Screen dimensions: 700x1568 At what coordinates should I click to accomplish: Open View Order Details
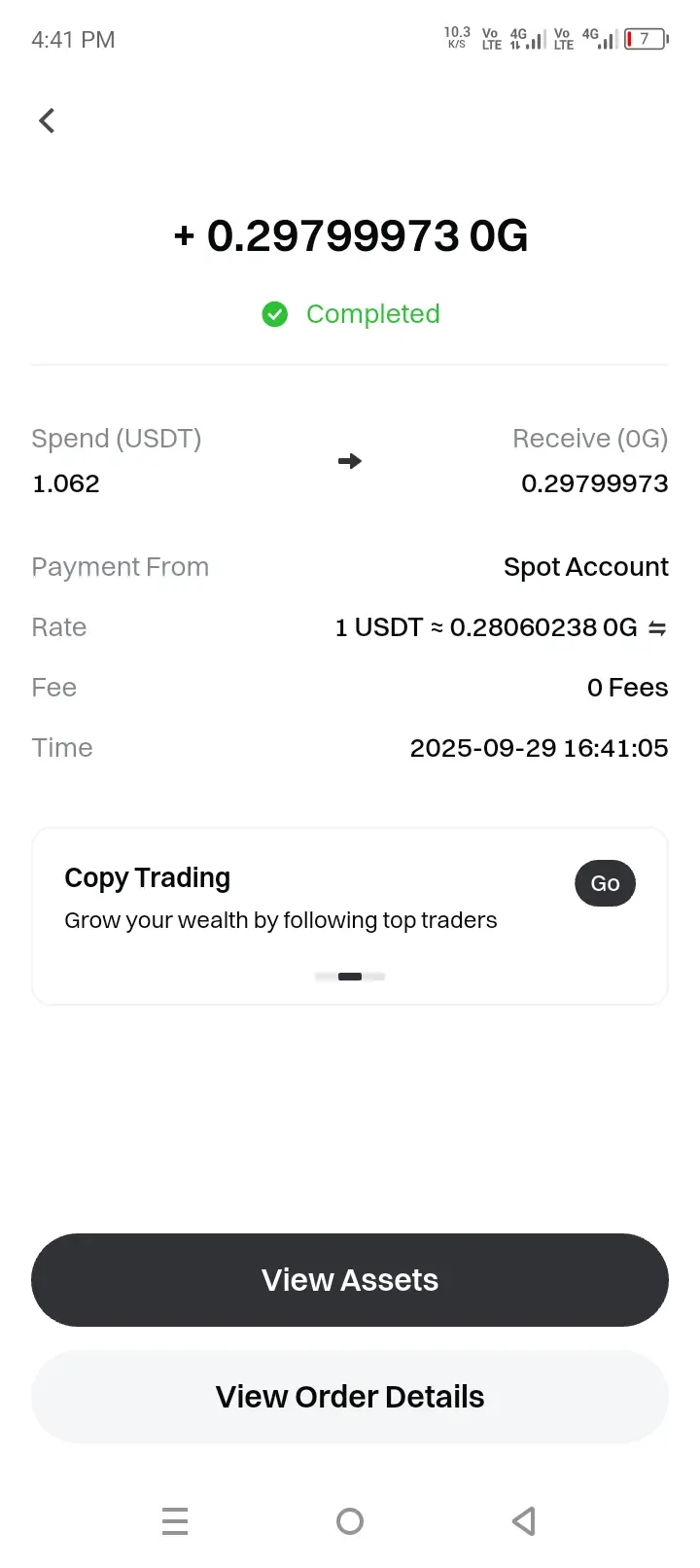point(350,1397)
